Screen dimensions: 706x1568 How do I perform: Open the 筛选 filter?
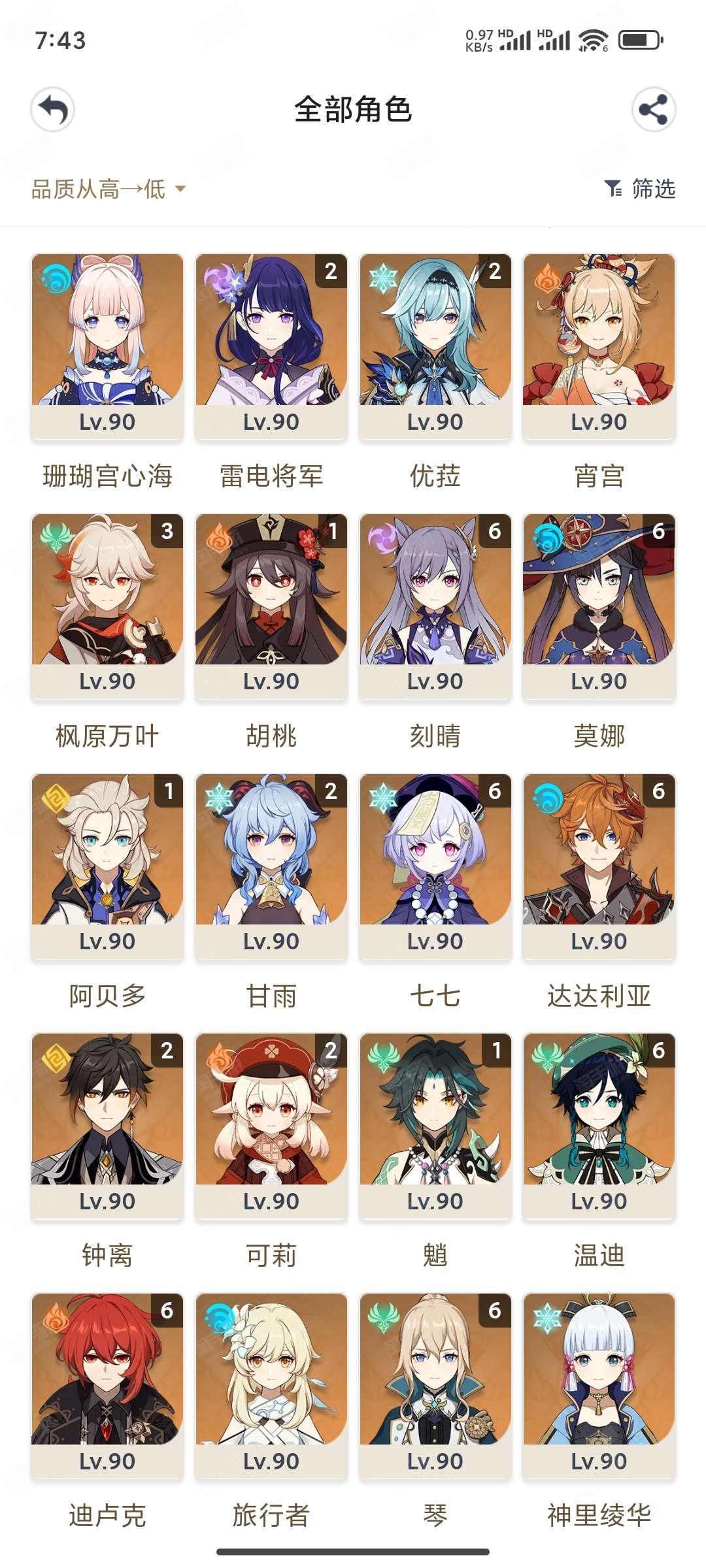639,189
